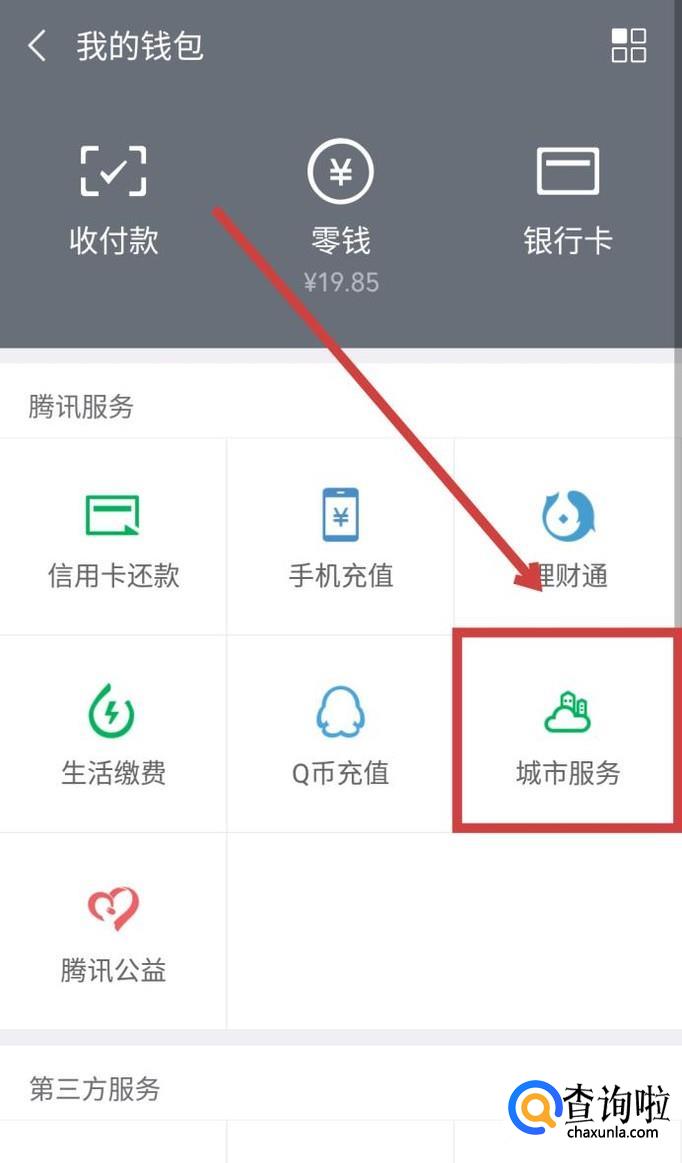Select 手机充值 top-up
The height and width of the screenshot is (1163, 682).
point(340,538)
